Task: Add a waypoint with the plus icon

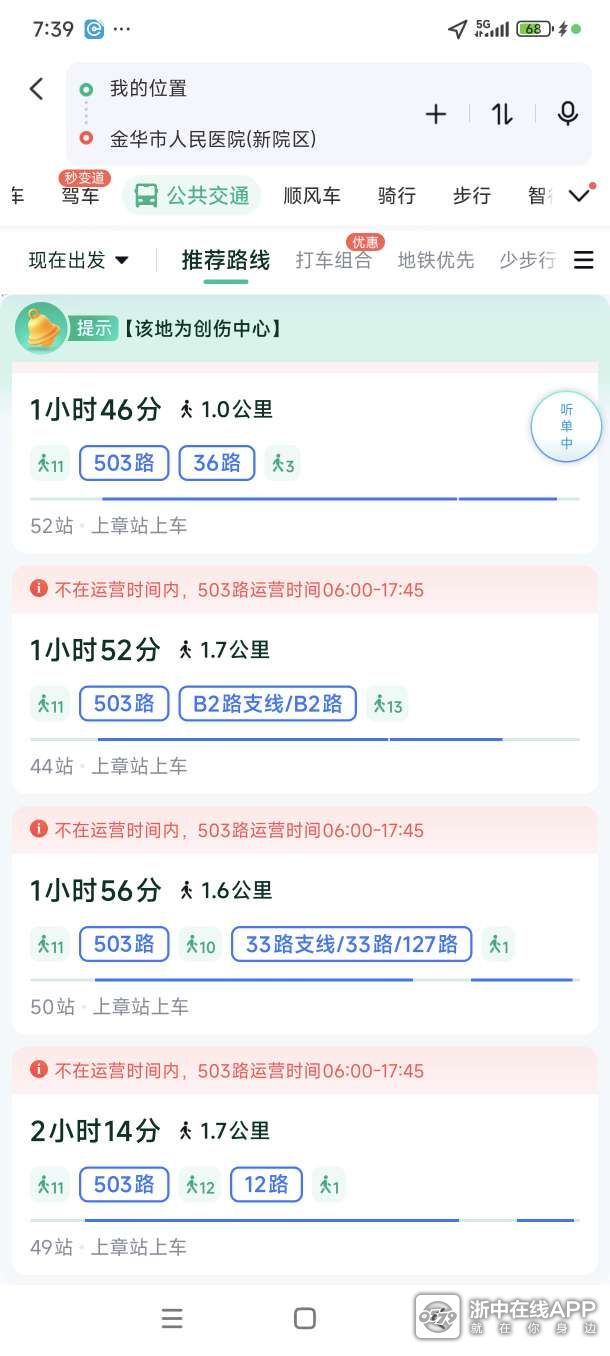Action: pyautogui.click(x=436, y=114)
